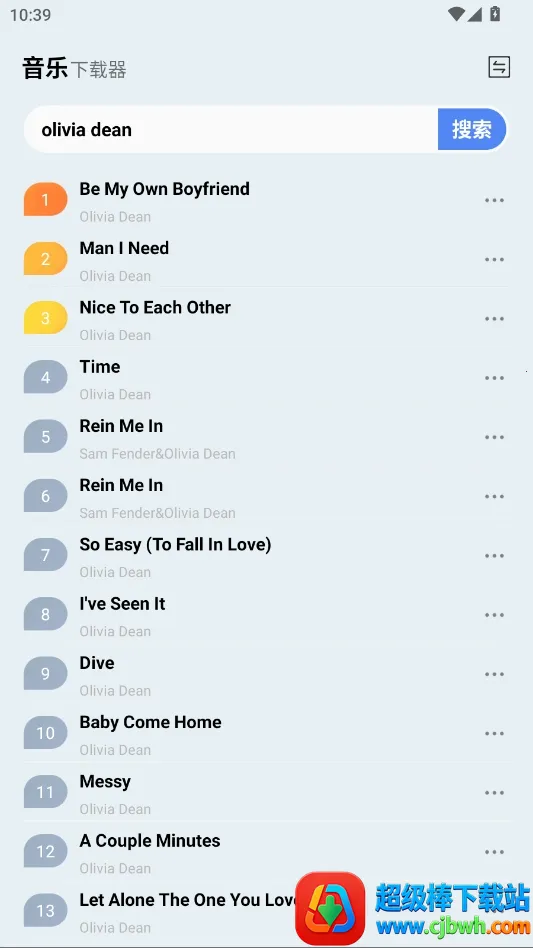Open the song Be My Own Boyfriend
Viewport: 533px width, 948px height.
[x=266, y=201]
